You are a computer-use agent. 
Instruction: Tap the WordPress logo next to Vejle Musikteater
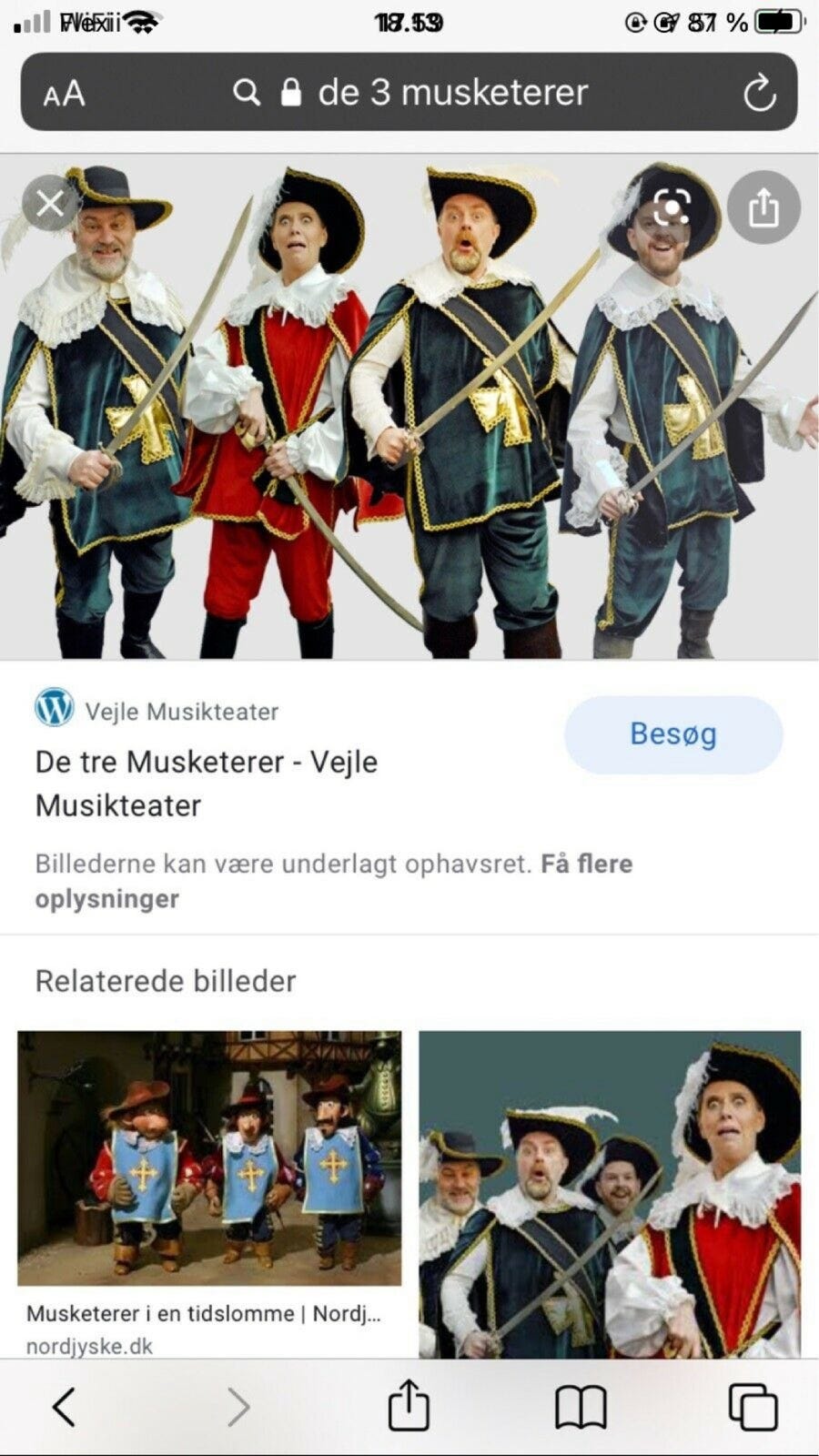pyautogui.click(x=53, y=712)
